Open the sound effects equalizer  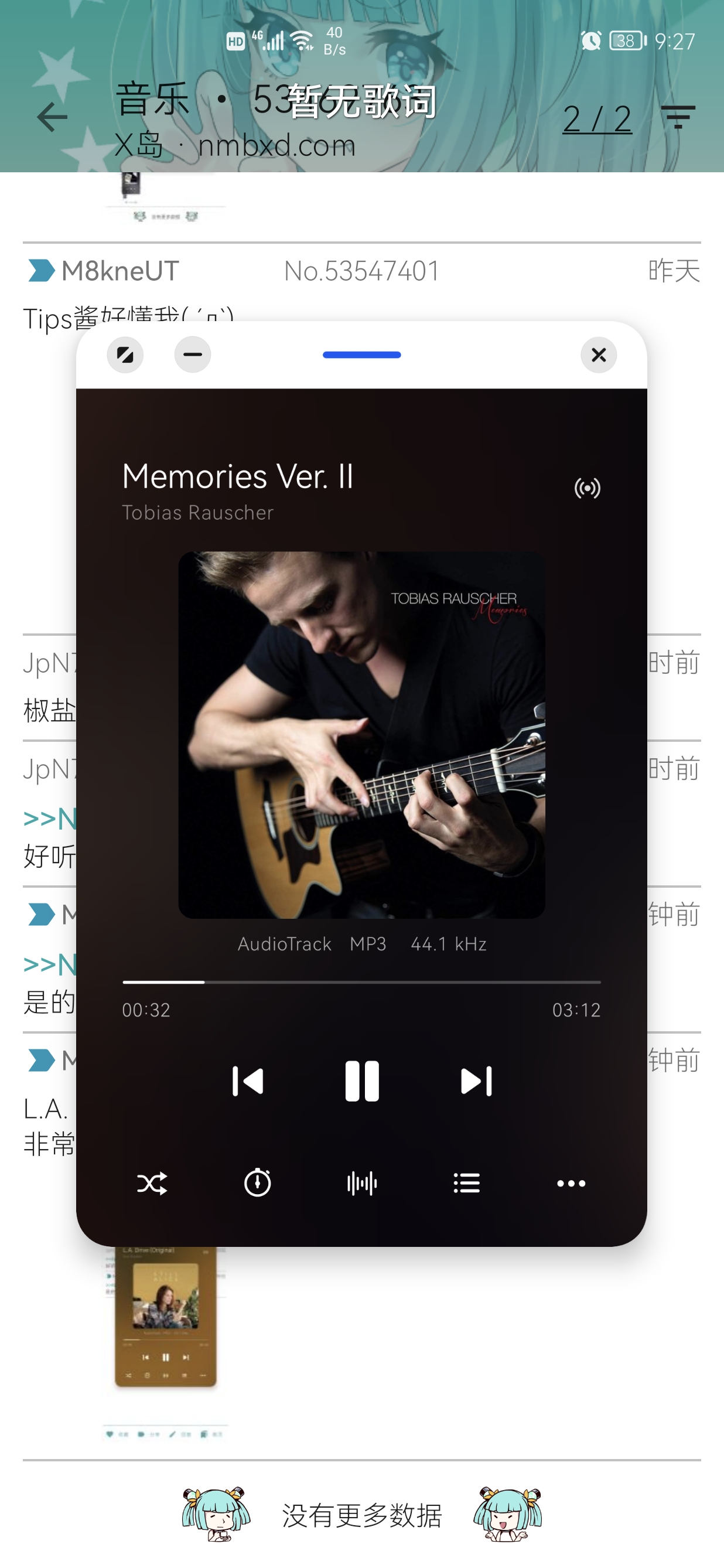click(x=362, y=1184)
